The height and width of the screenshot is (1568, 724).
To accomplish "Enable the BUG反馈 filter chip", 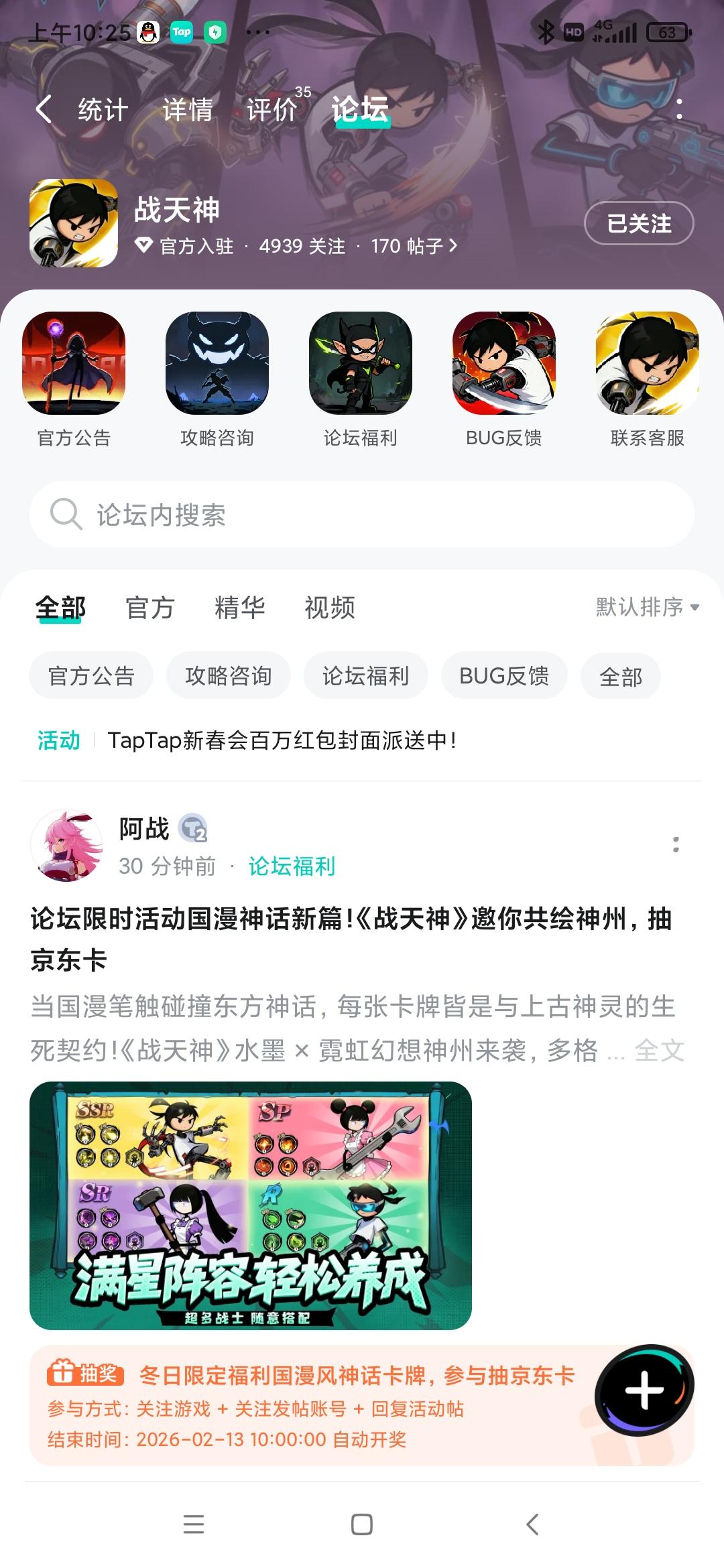I will [x=503, y=675].
